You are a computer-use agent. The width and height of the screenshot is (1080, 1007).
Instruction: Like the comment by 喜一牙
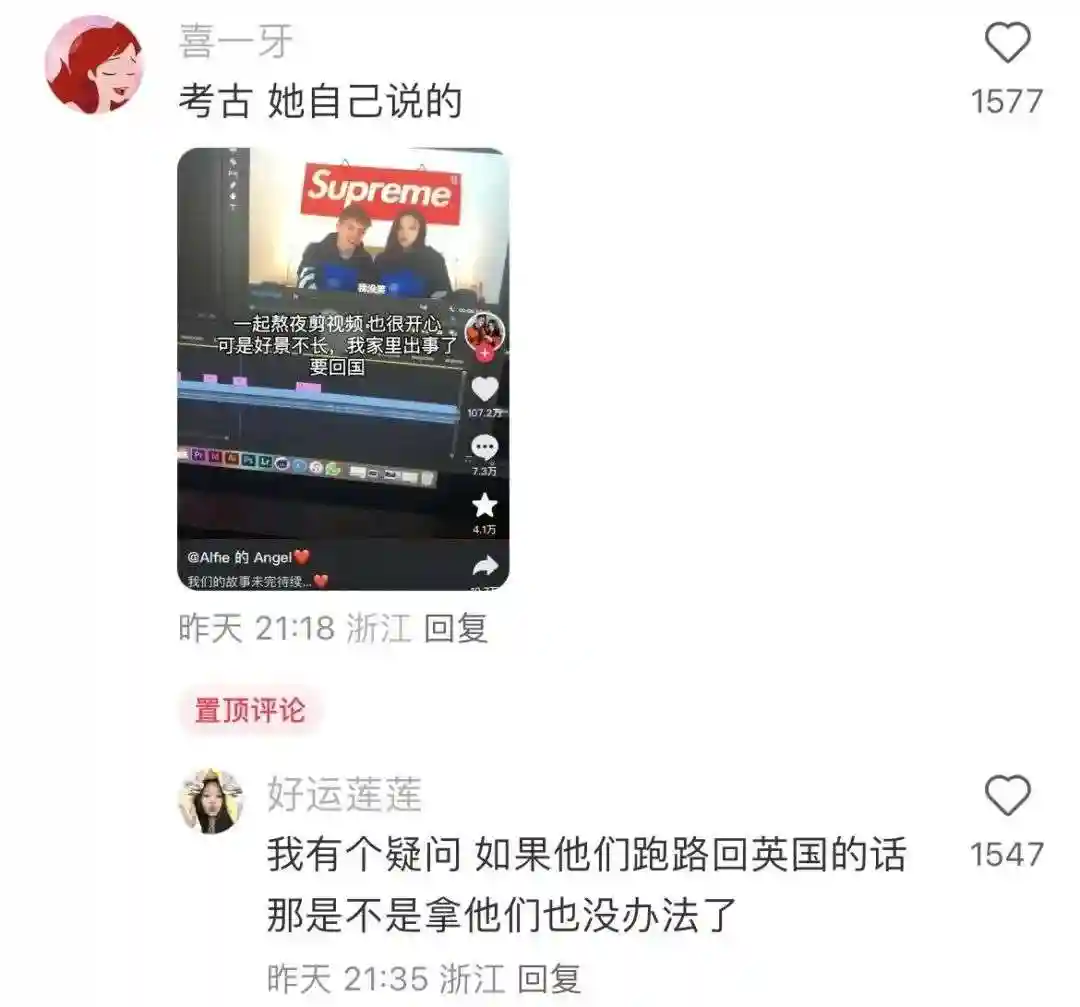(1007, 45)
